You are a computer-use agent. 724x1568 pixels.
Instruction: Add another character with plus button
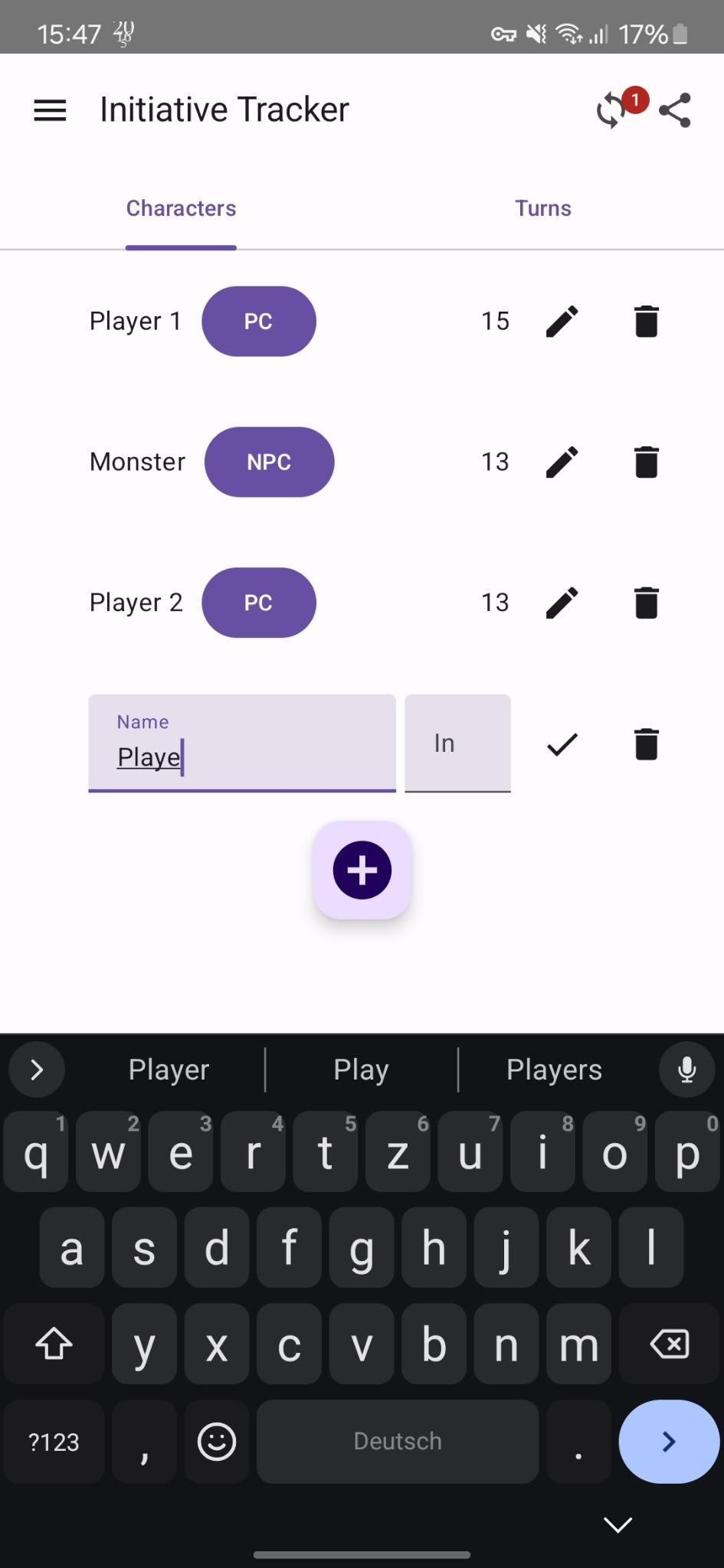[362, 871]
